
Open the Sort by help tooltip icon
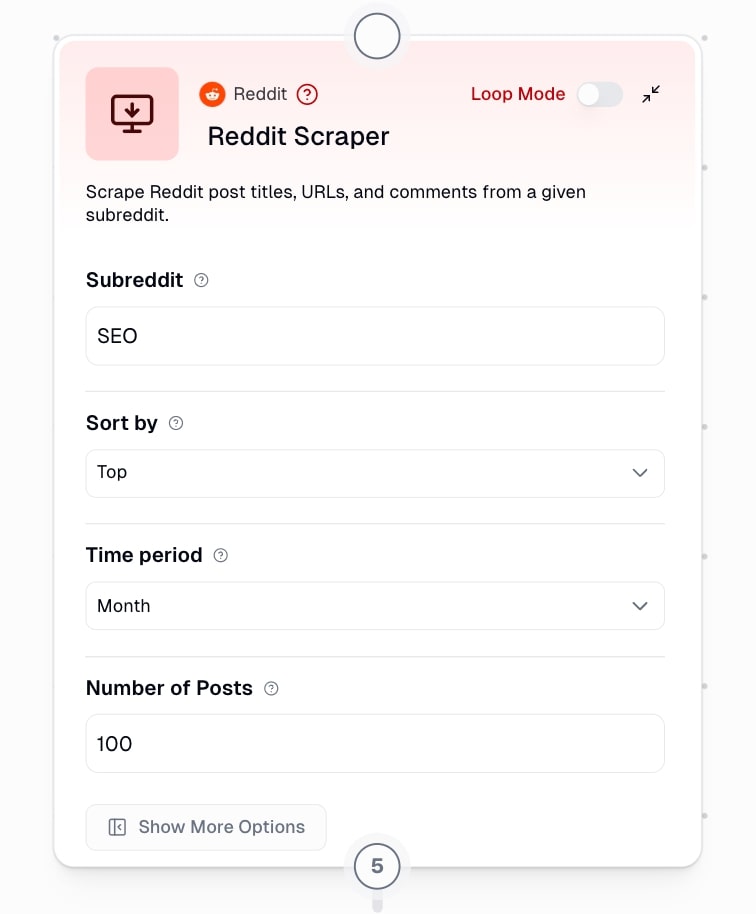175,424
